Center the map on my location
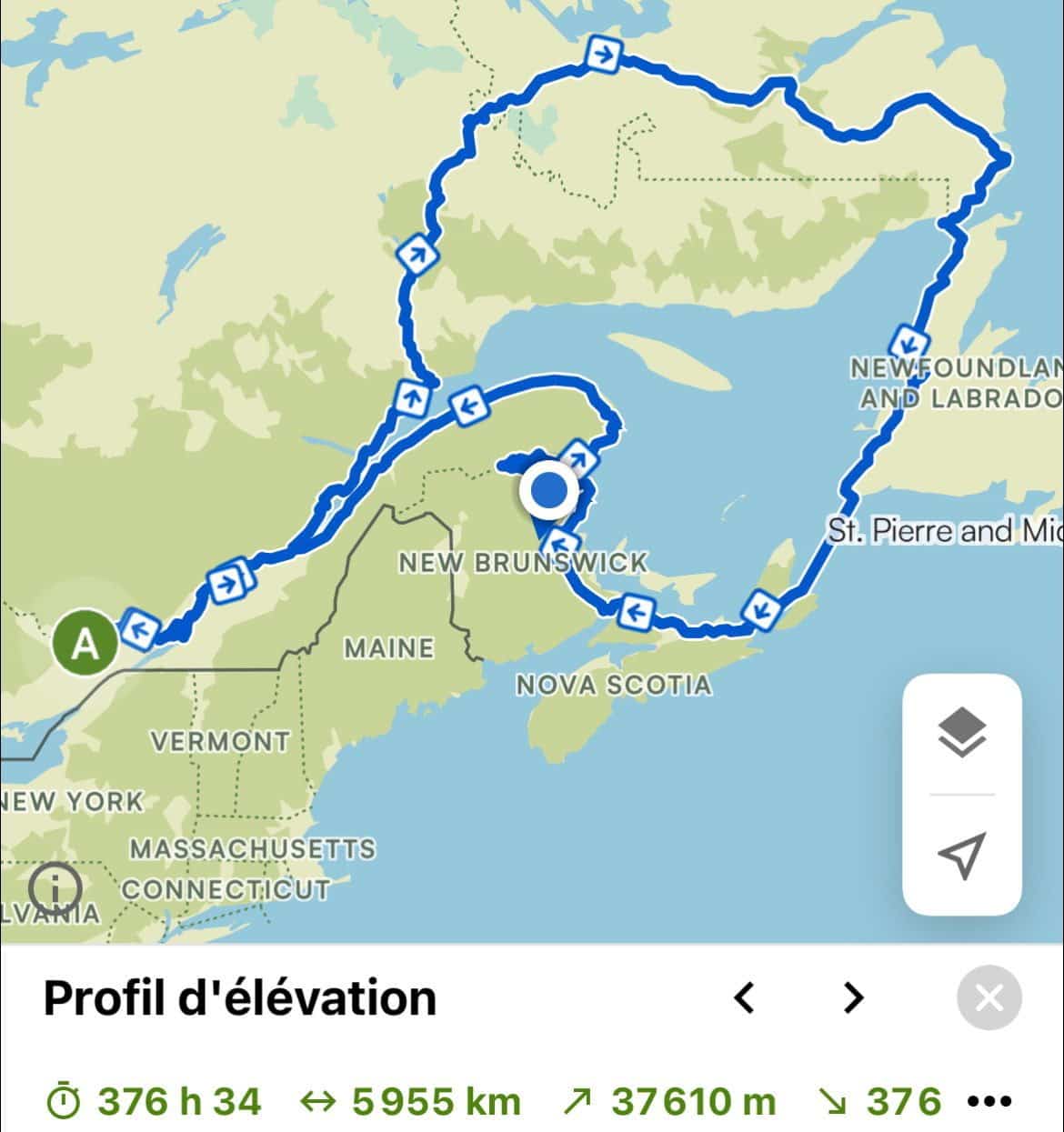This screenshot has width=1064, height=1132. pos(961,855)
